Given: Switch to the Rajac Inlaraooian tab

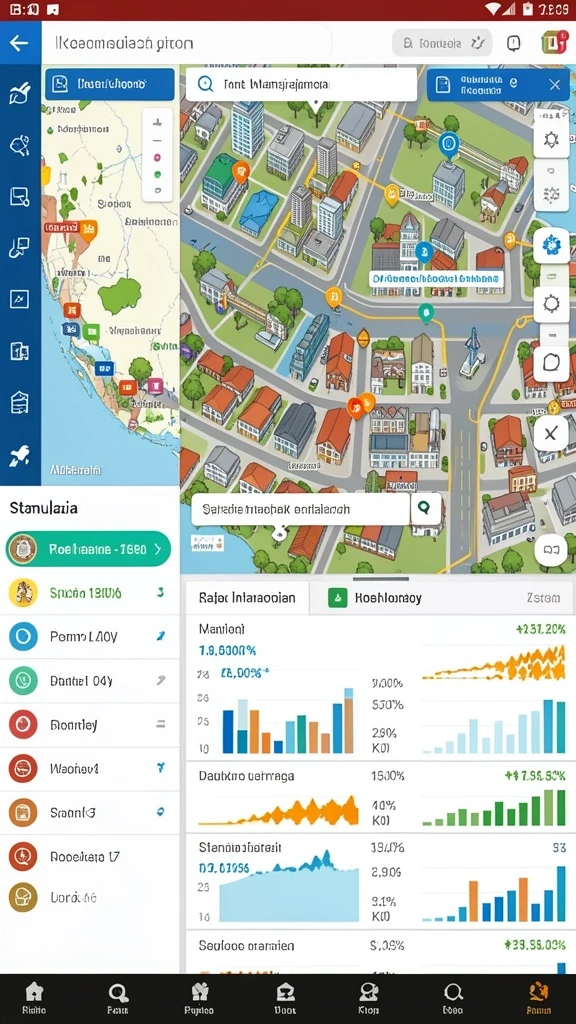Looking at the screenshot, I should pyautogui.click(x=247, y=598).
